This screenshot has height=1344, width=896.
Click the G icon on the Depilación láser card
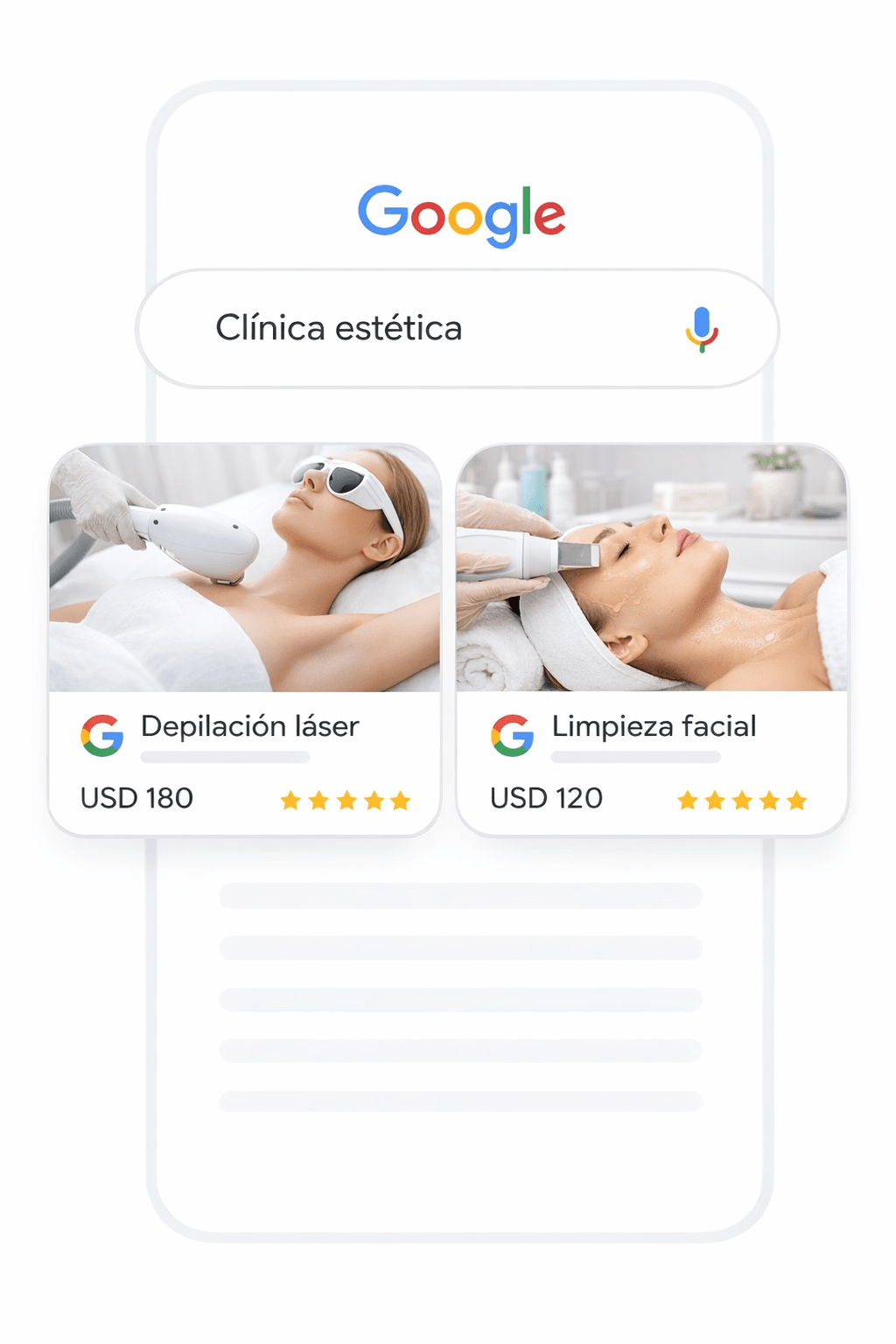click(x=101, y=735)
